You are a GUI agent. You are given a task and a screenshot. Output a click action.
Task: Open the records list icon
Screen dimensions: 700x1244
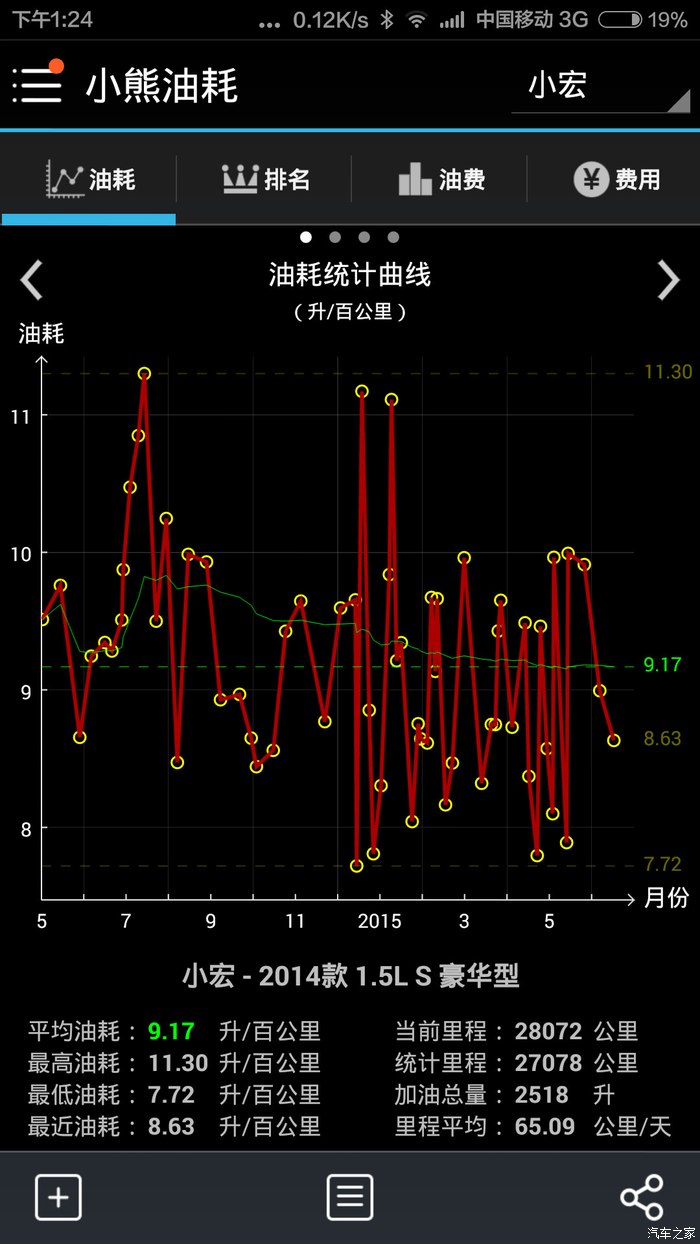(x=350, y=1197)
